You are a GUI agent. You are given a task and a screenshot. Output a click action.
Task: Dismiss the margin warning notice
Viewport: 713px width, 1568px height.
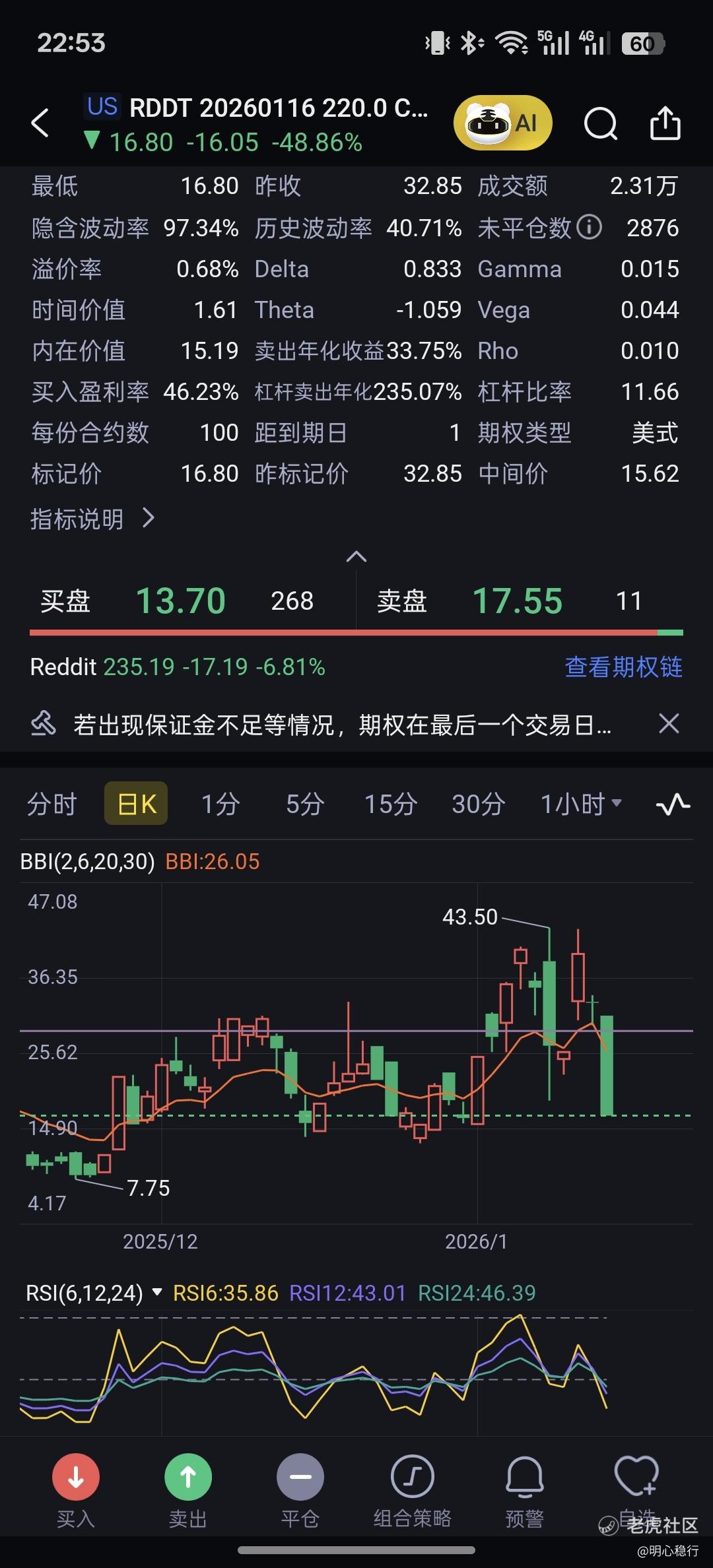(x=669, y=724)
